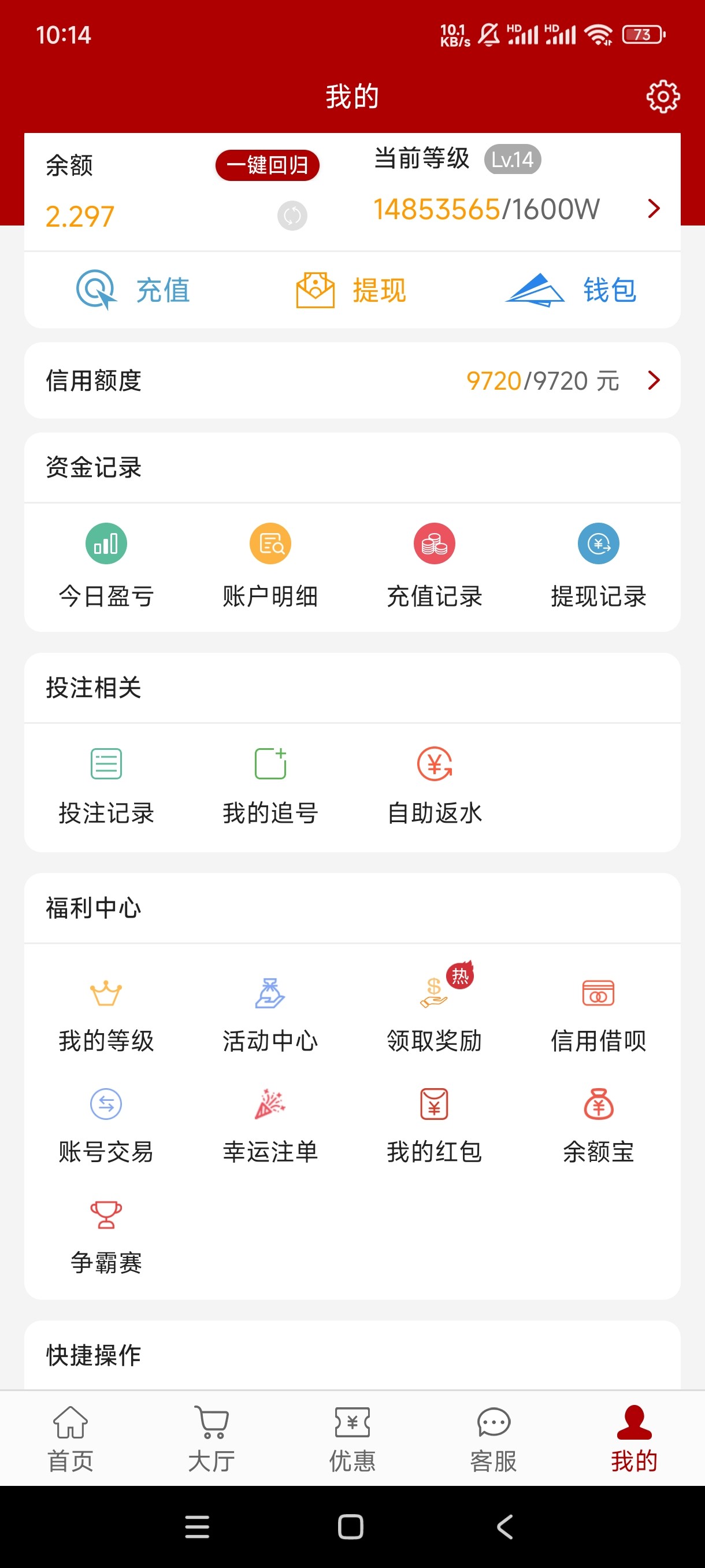705x1568 pixels.
Task: Refresh the balance amount
Action: click(x=292, y=216)
